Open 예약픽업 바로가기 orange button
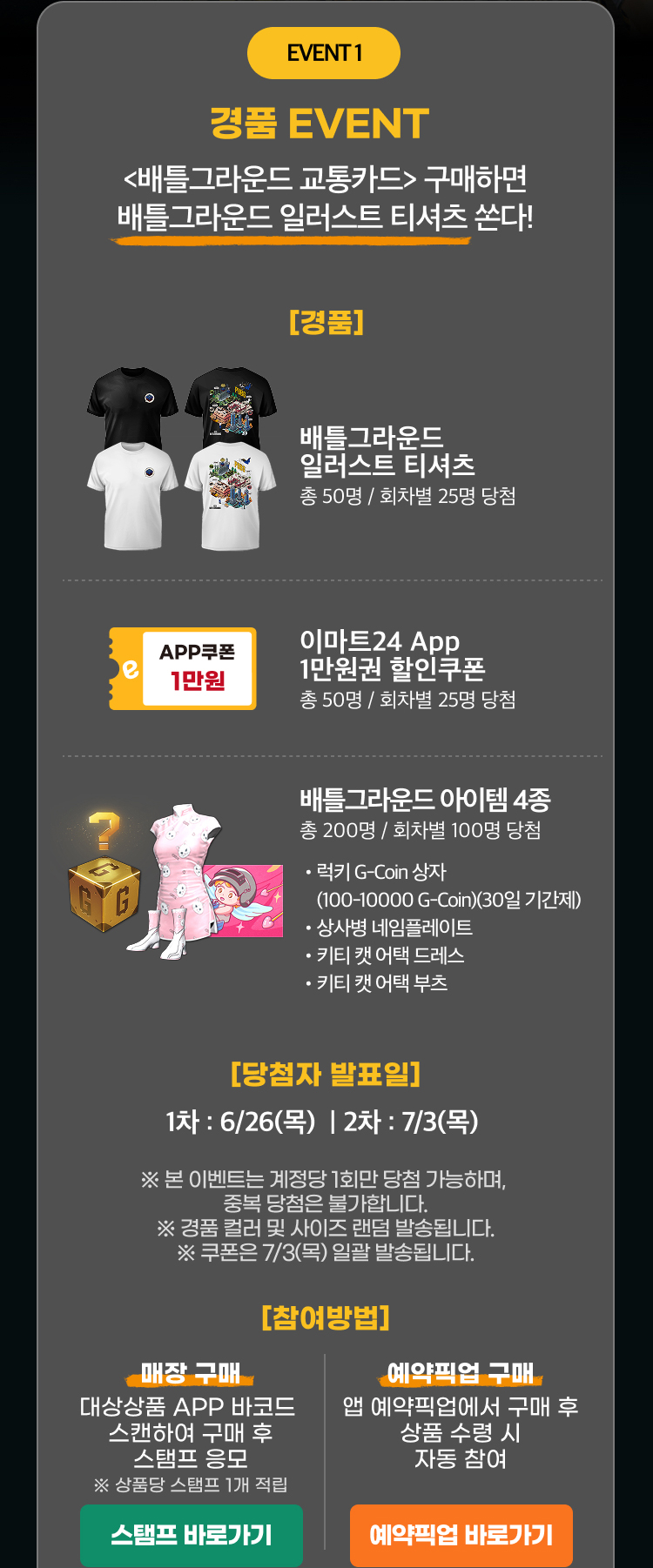 tap(461, 1535)
